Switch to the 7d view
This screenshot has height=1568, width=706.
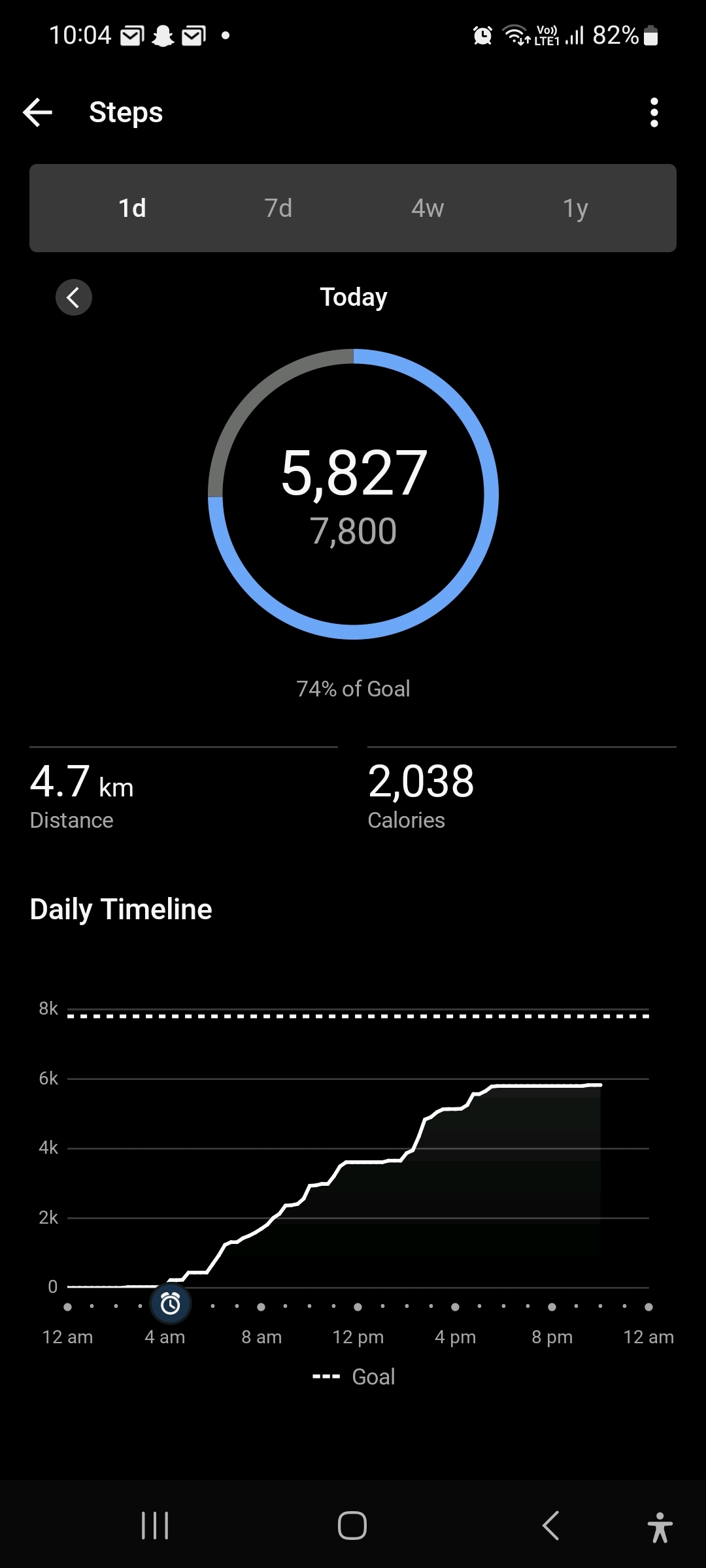(x=278, y=208)
